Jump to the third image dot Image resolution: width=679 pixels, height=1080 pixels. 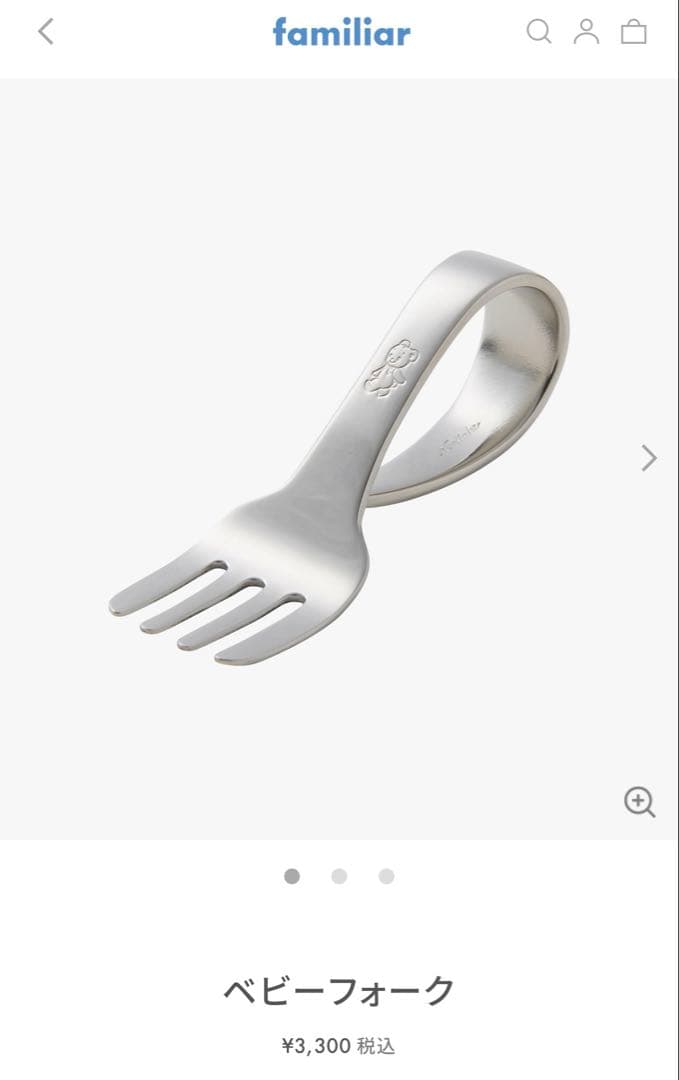click(x=386, y=876)
